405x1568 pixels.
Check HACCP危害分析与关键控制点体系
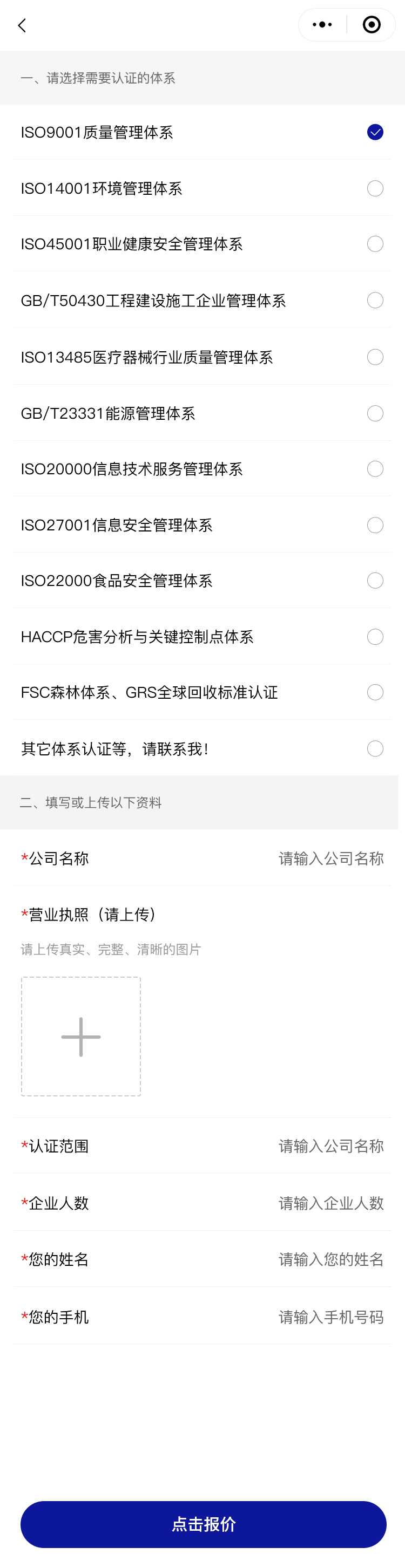[375, 637]
